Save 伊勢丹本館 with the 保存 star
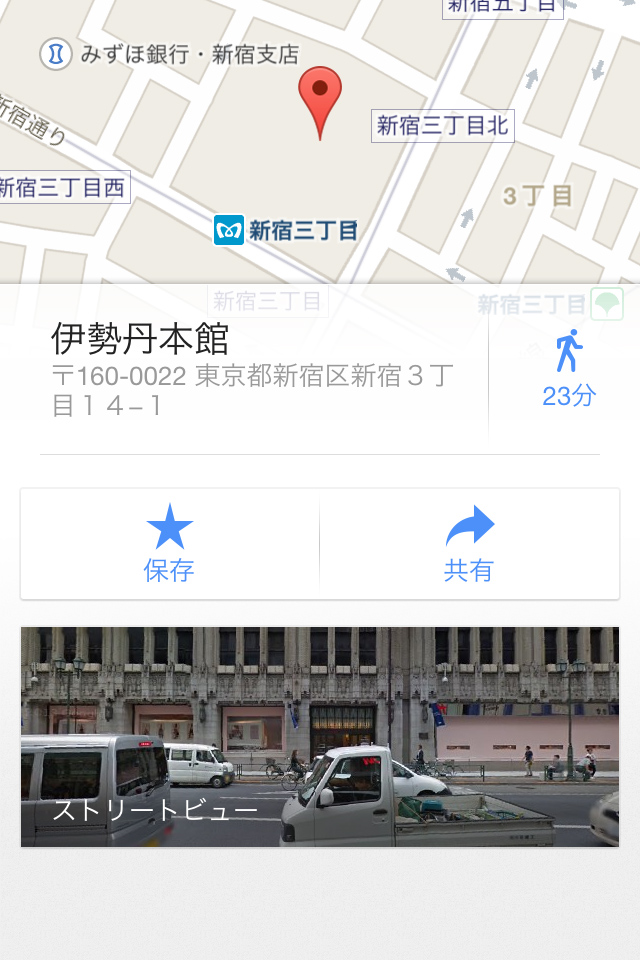 (169, 544)
